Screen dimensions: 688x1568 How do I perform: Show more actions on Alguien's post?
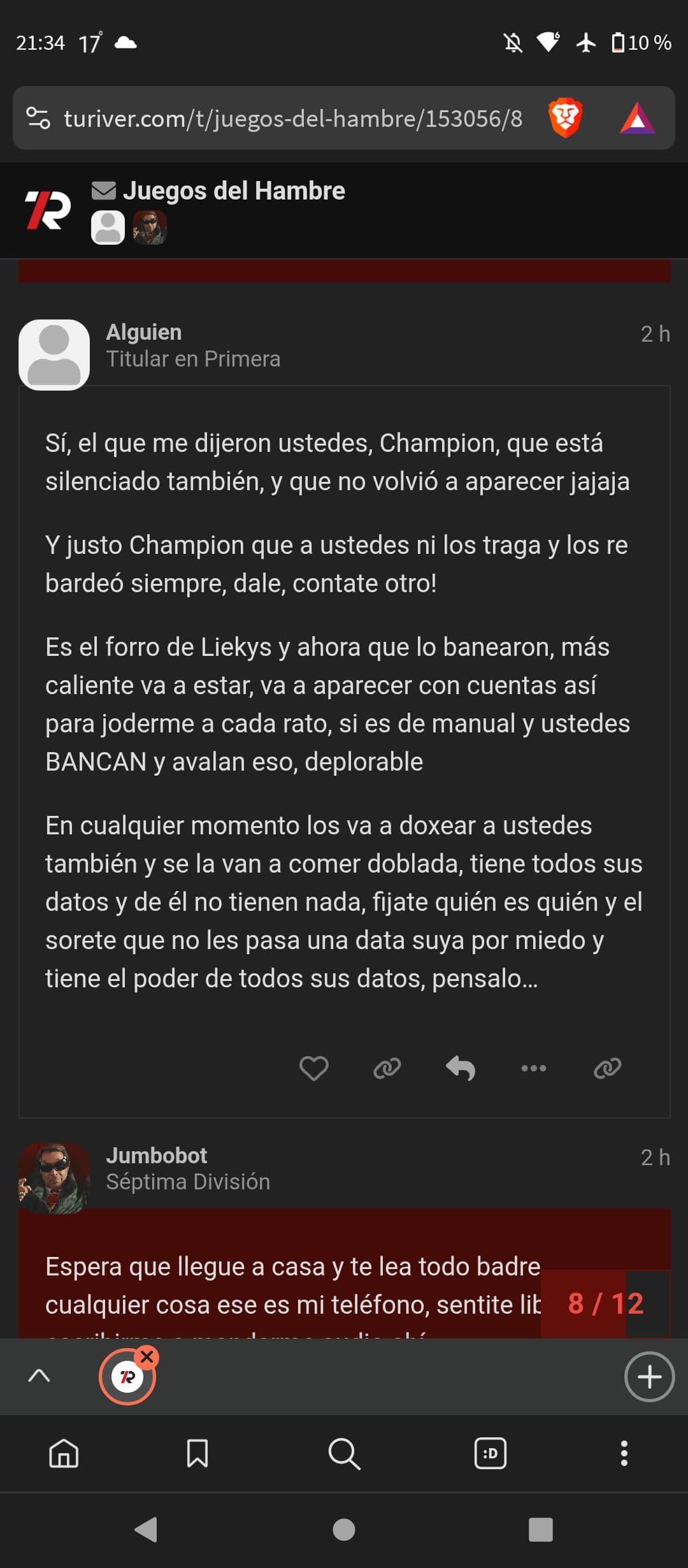coord(534,1068)
